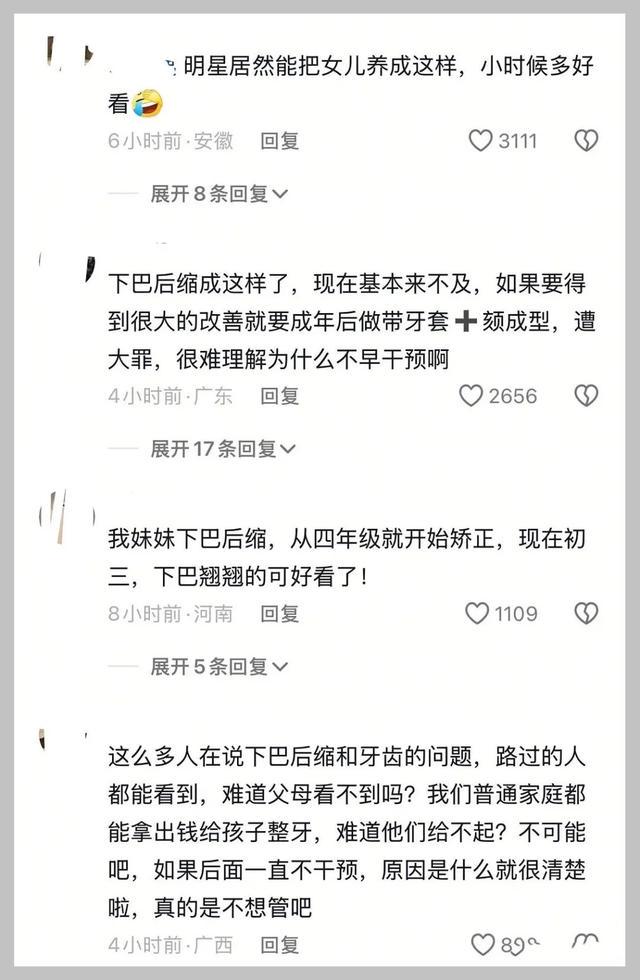This screenshot has width=640, height=980.
Task: Reply to the comment from 广东
Action: click(x=280, y=396)
